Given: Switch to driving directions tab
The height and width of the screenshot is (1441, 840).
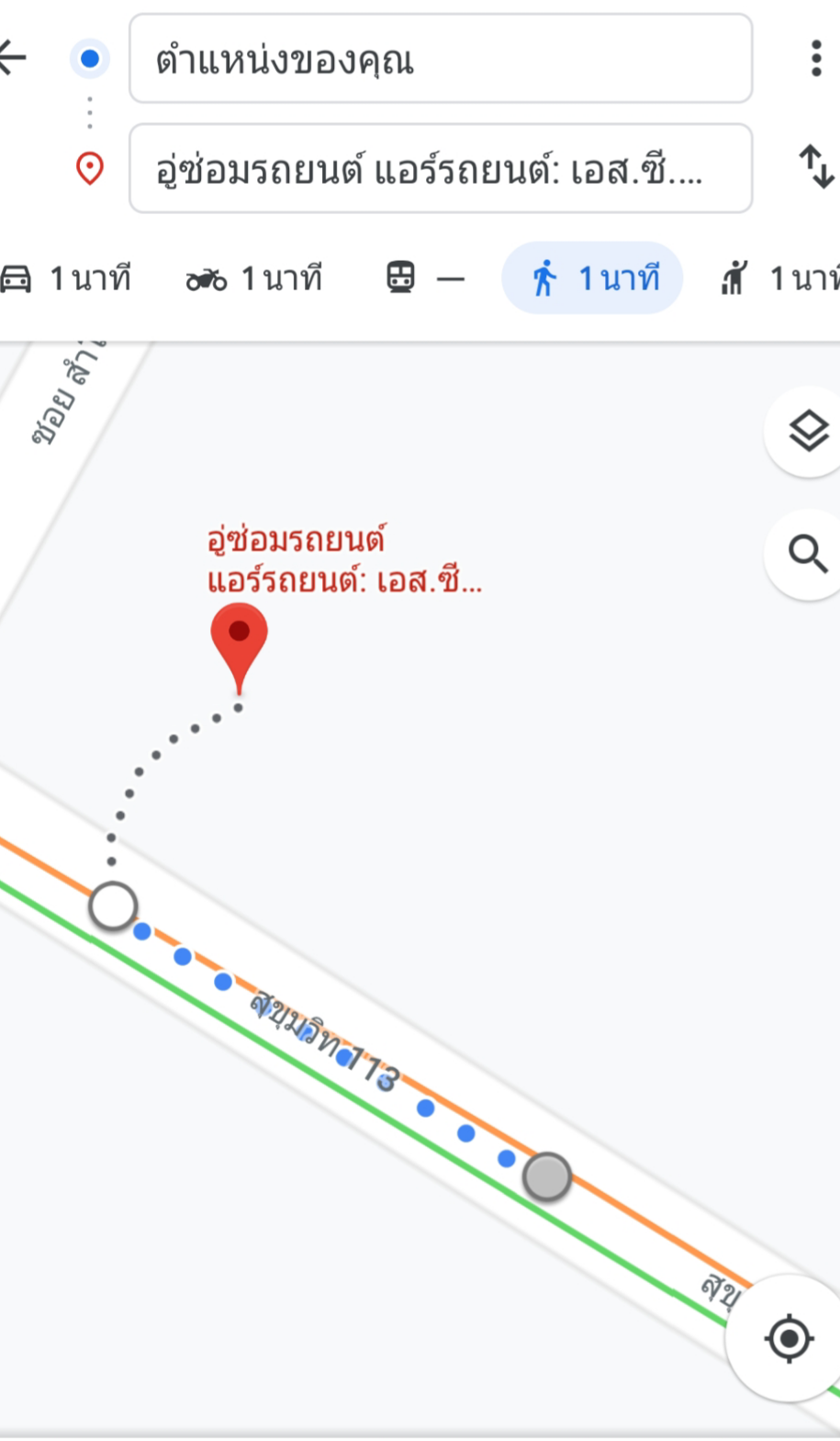Looking at the screenshot, I should (x=66, y=278).
